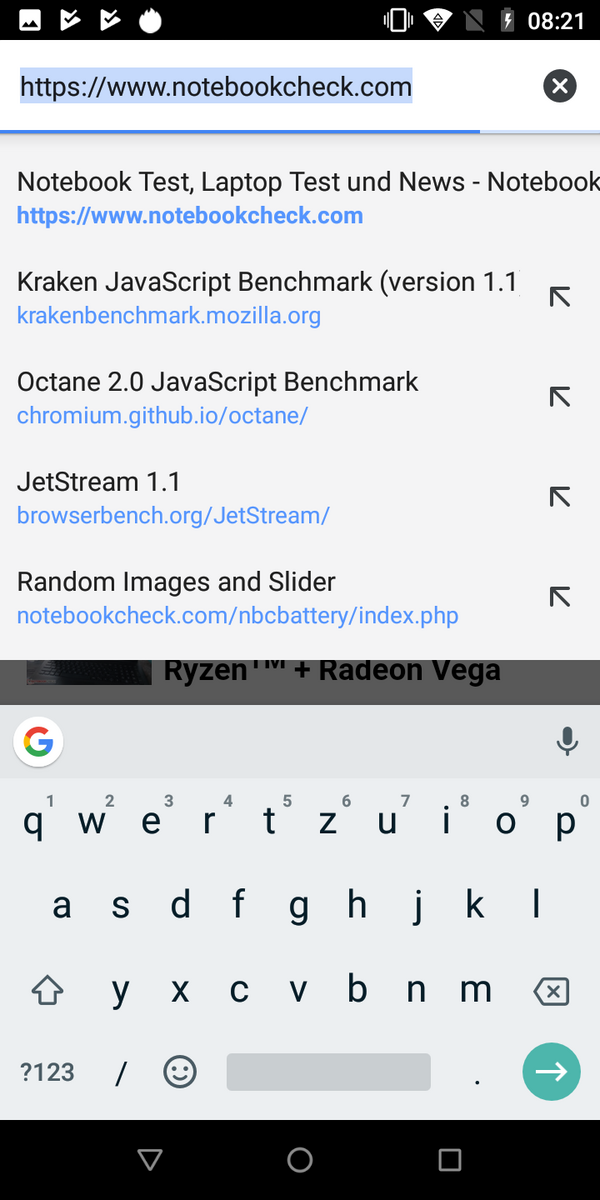Open the emoji keyboard

(180, 1072)
